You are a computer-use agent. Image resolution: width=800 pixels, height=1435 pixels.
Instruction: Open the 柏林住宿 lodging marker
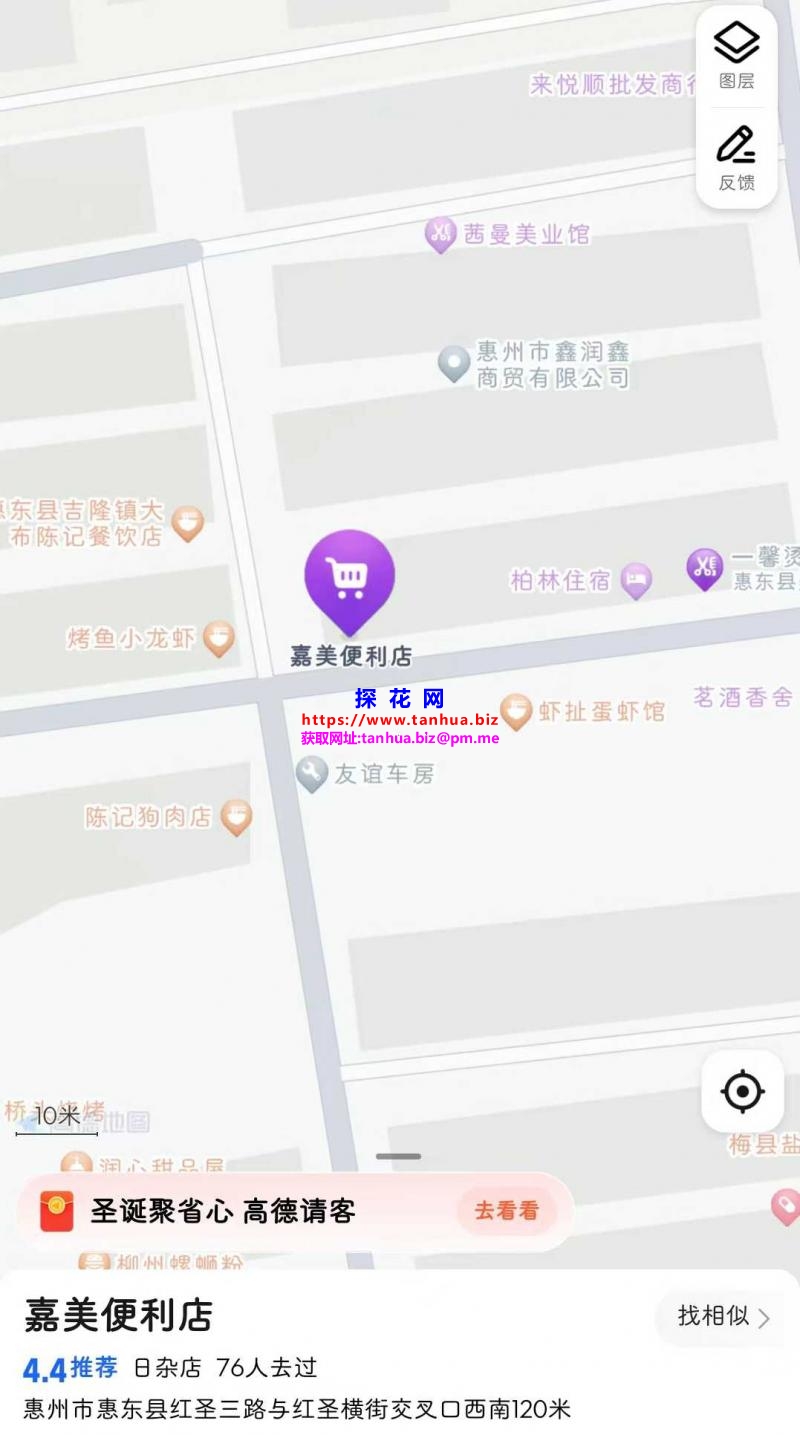pos(636,580)
